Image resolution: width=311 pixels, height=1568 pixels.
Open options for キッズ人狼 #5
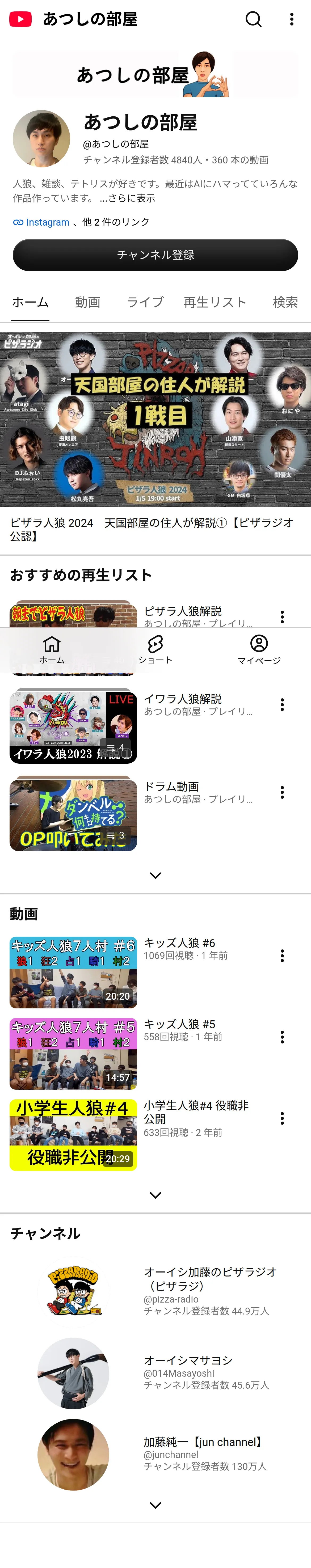[282, 1037]
